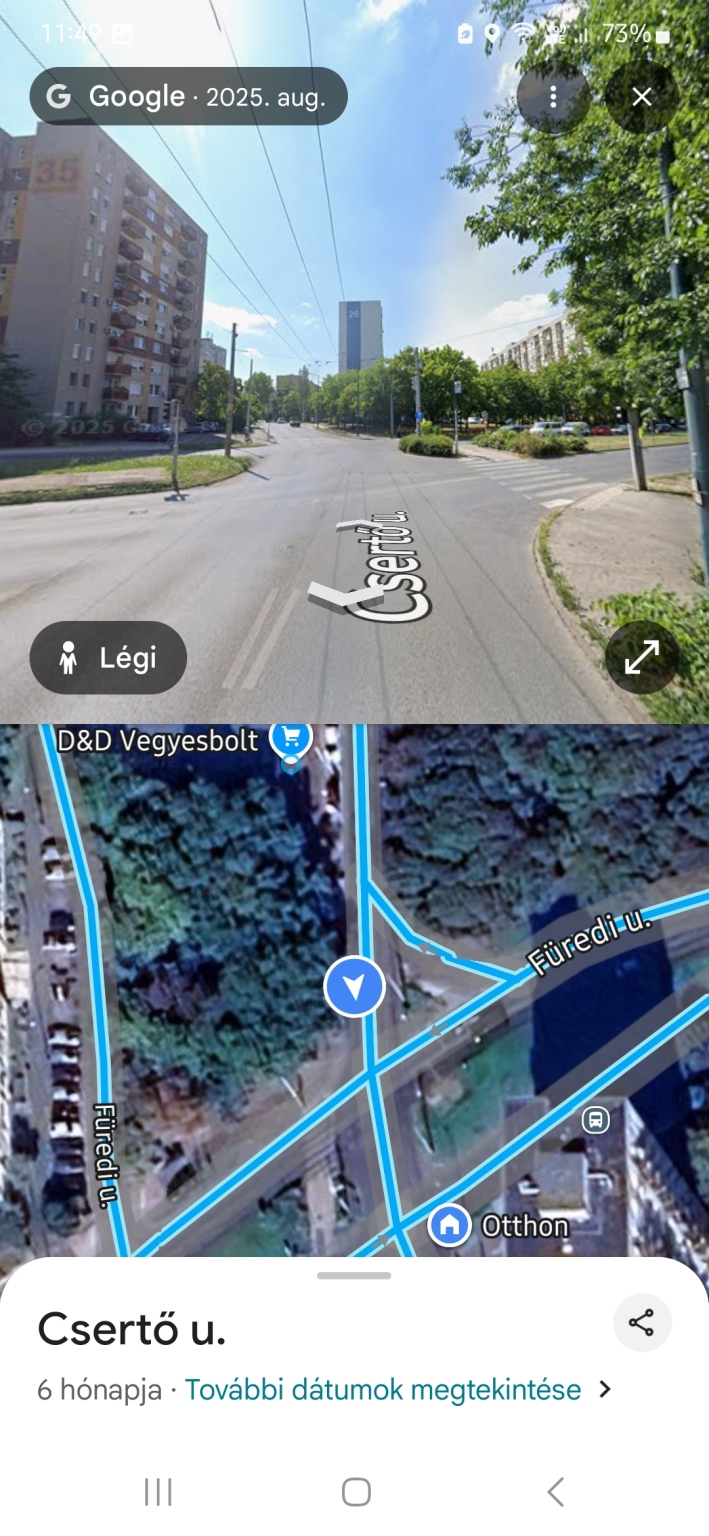Open the three-dot overflow menu
The image size is (709, 1536).
553,97
